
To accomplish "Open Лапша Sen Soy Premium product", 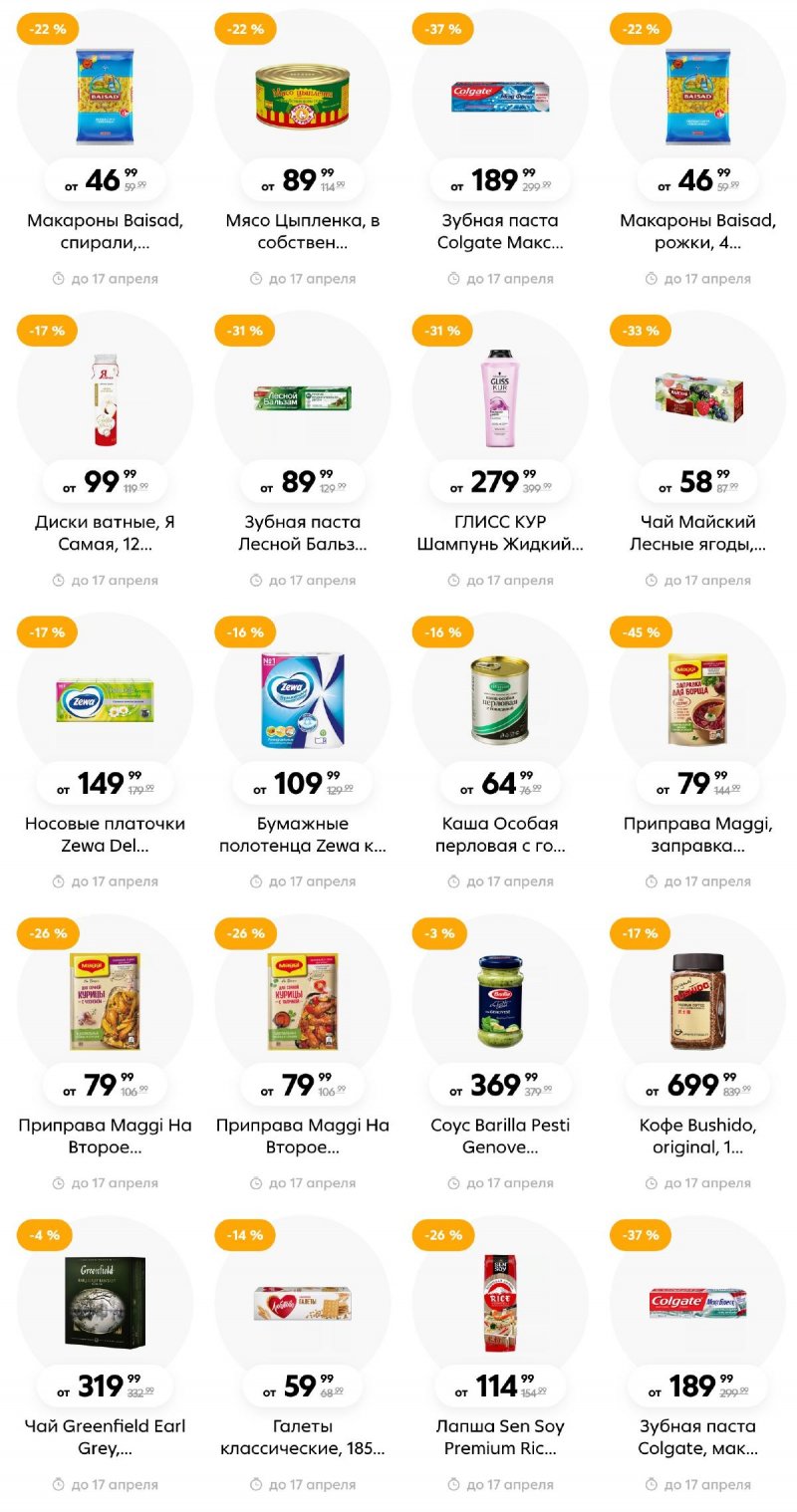I will pyautogui.click(x=500, y=1303).
